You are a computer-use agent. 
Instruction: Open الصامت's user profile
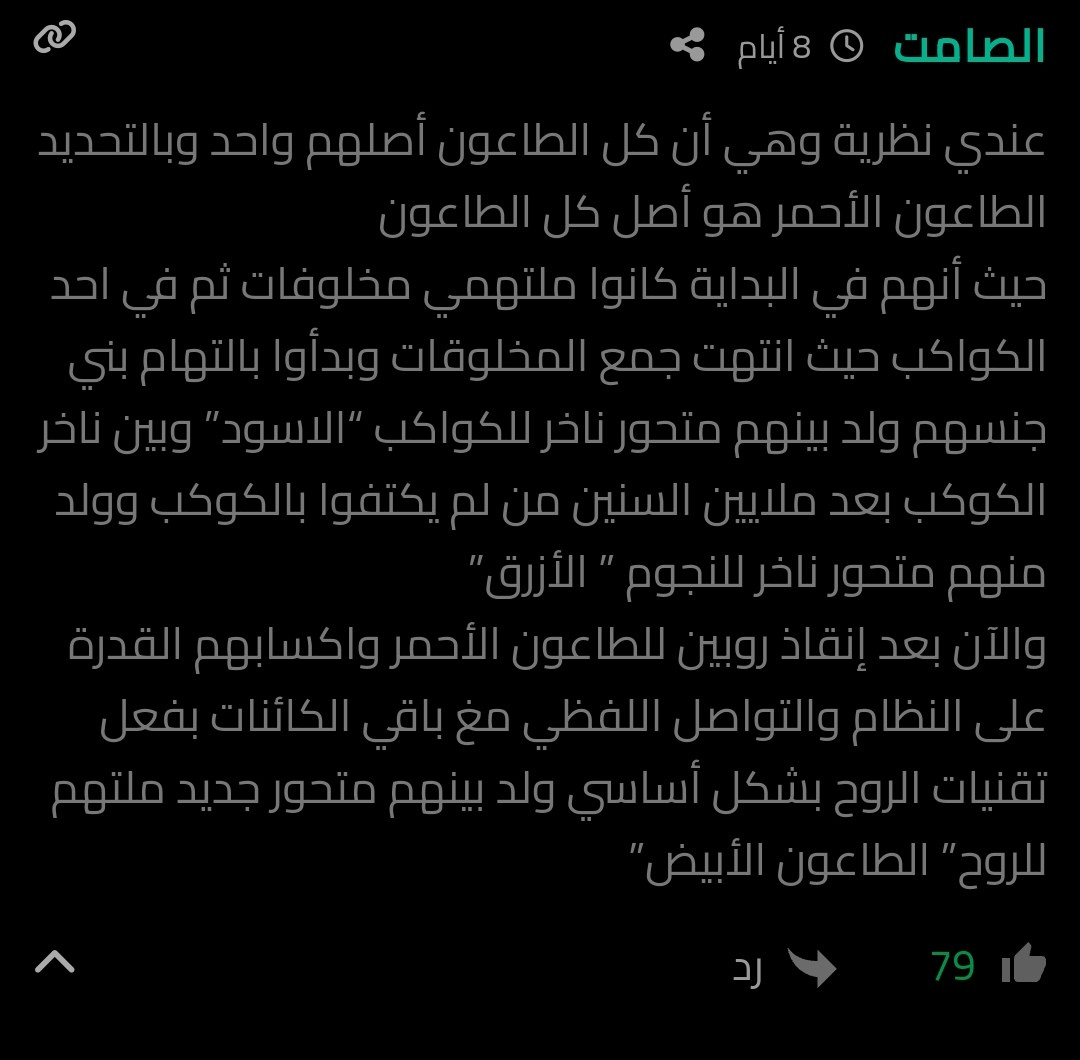(x=968, y=46)
